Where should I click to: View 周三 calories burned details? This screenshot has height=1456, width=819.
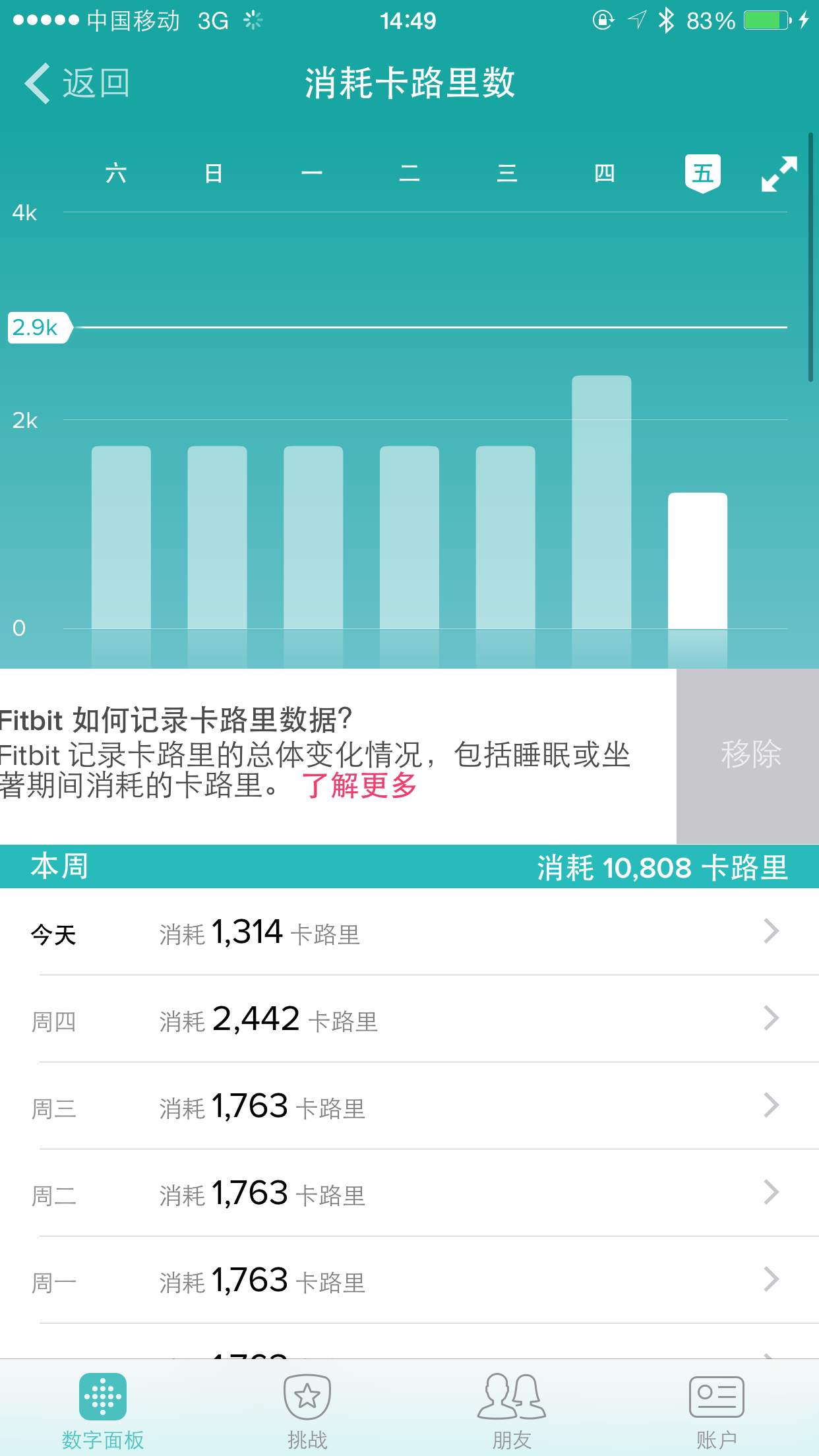click(x=409, y=1107)
